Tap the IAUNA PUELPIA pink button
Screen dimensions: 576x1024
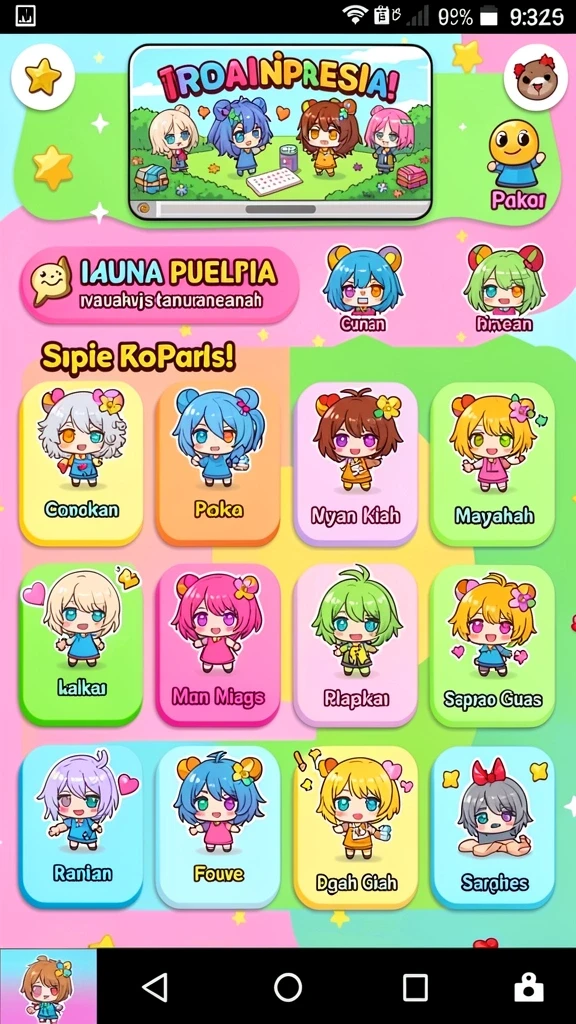pyautogui.click(x=159, y=285)
